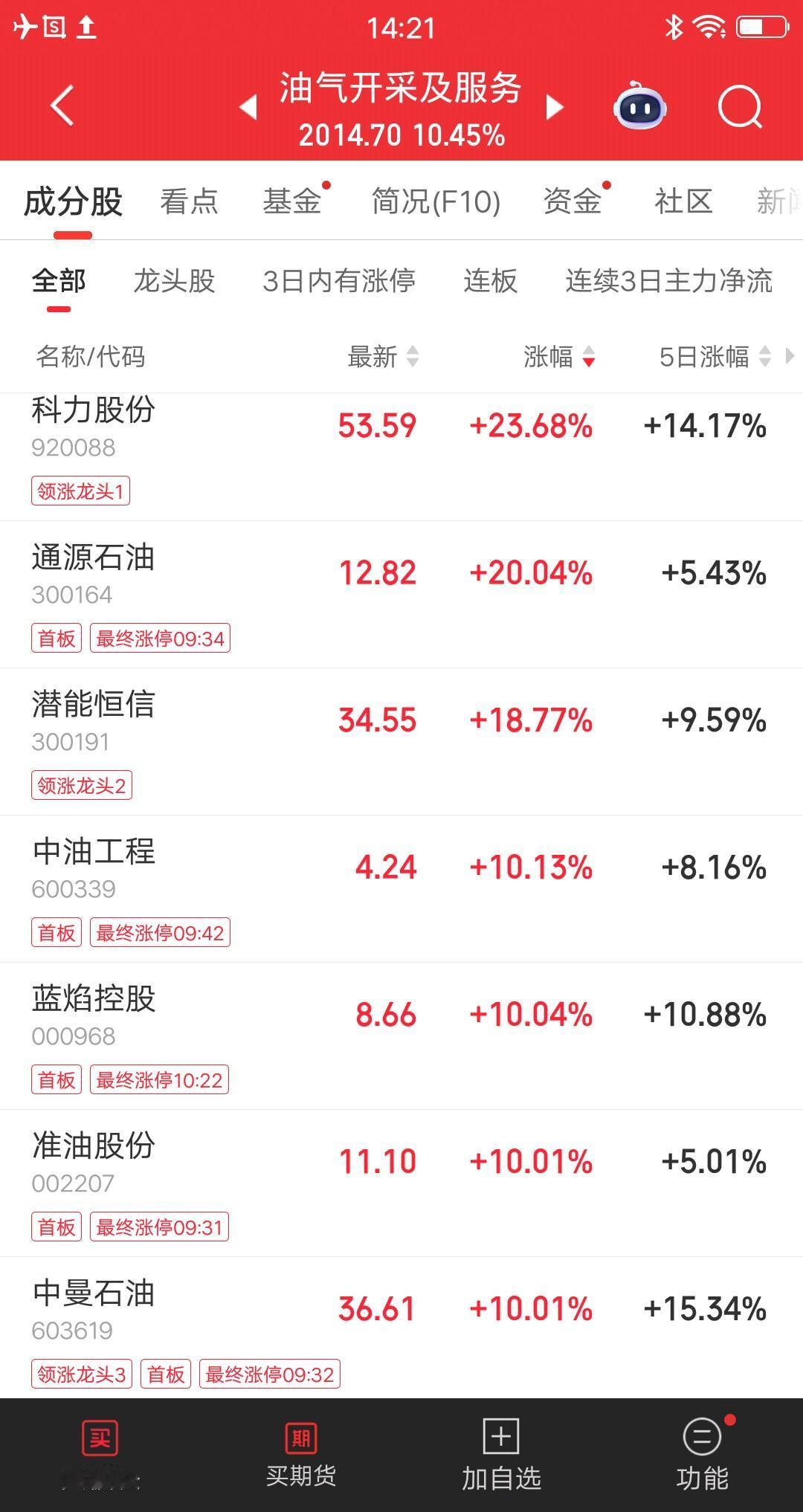The height and width of the screenshot is (1512, 803).
Task: Open the robot assistant icon
Action: click(639, 109)
